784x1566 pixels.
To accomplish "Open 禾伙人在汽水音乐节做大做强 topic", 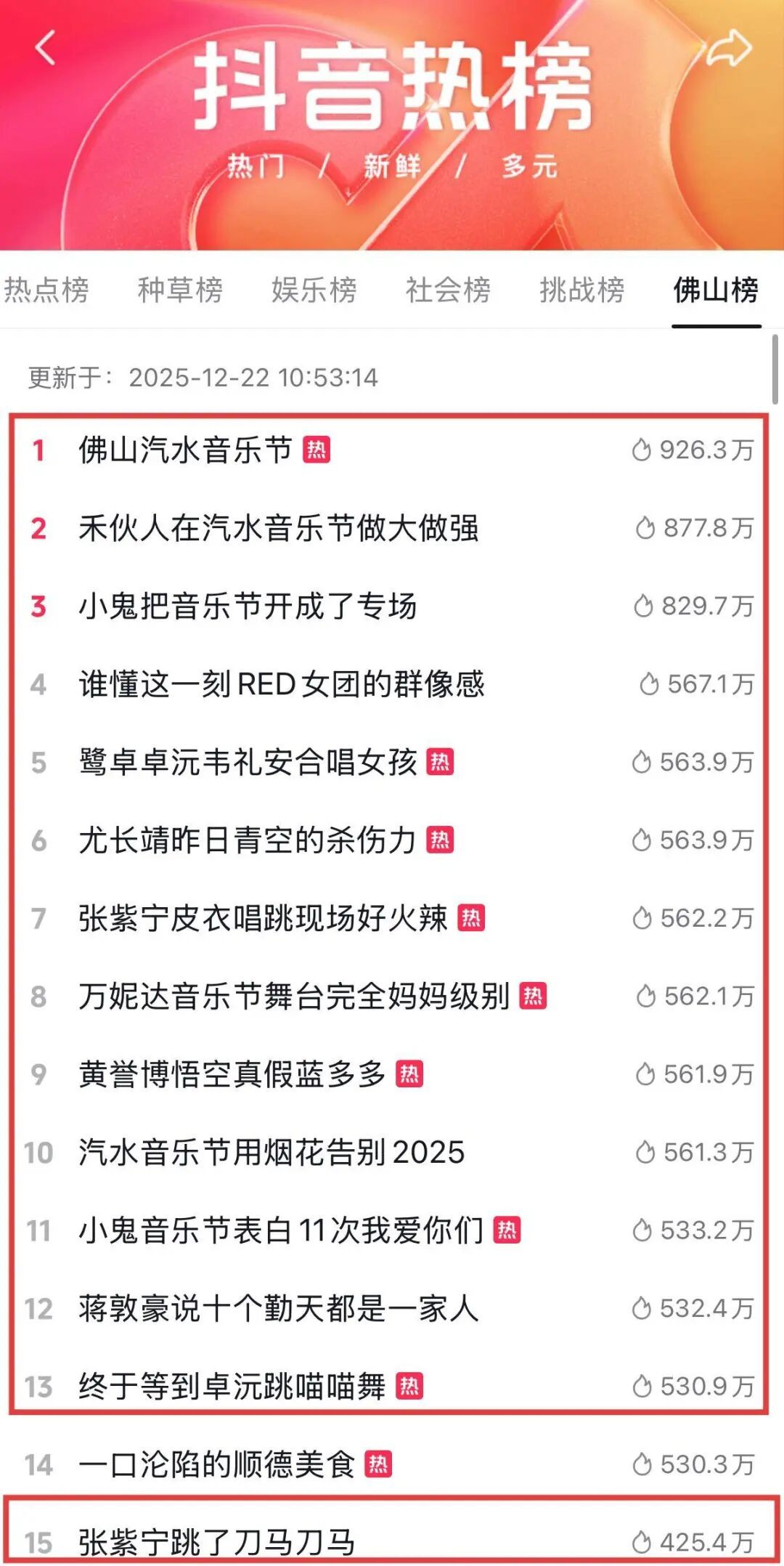I will [x=279, y=529].
